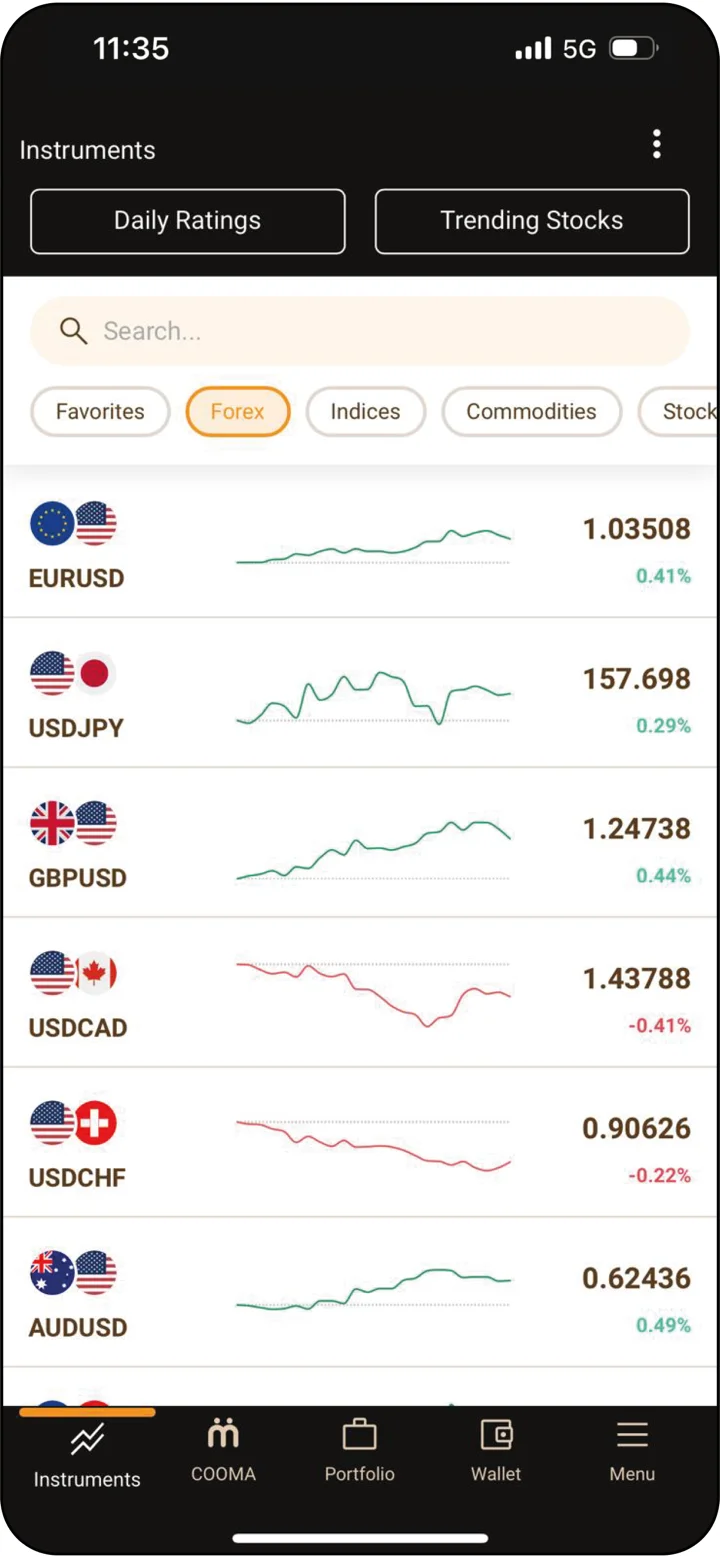
Task: Select the GBPUSD row
Action: 360,844
